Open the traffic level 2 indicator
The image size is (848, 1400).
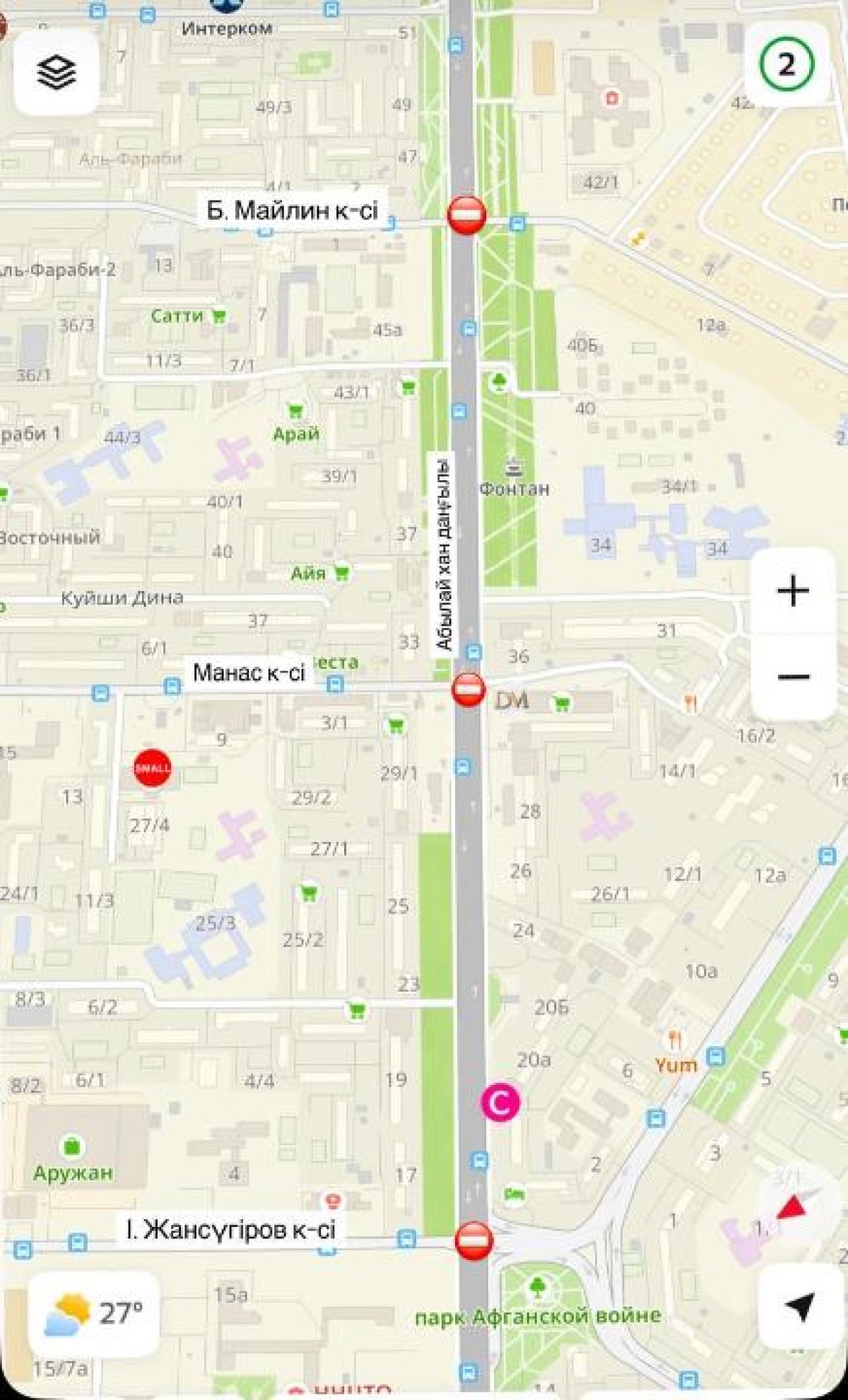click(787, 65)
